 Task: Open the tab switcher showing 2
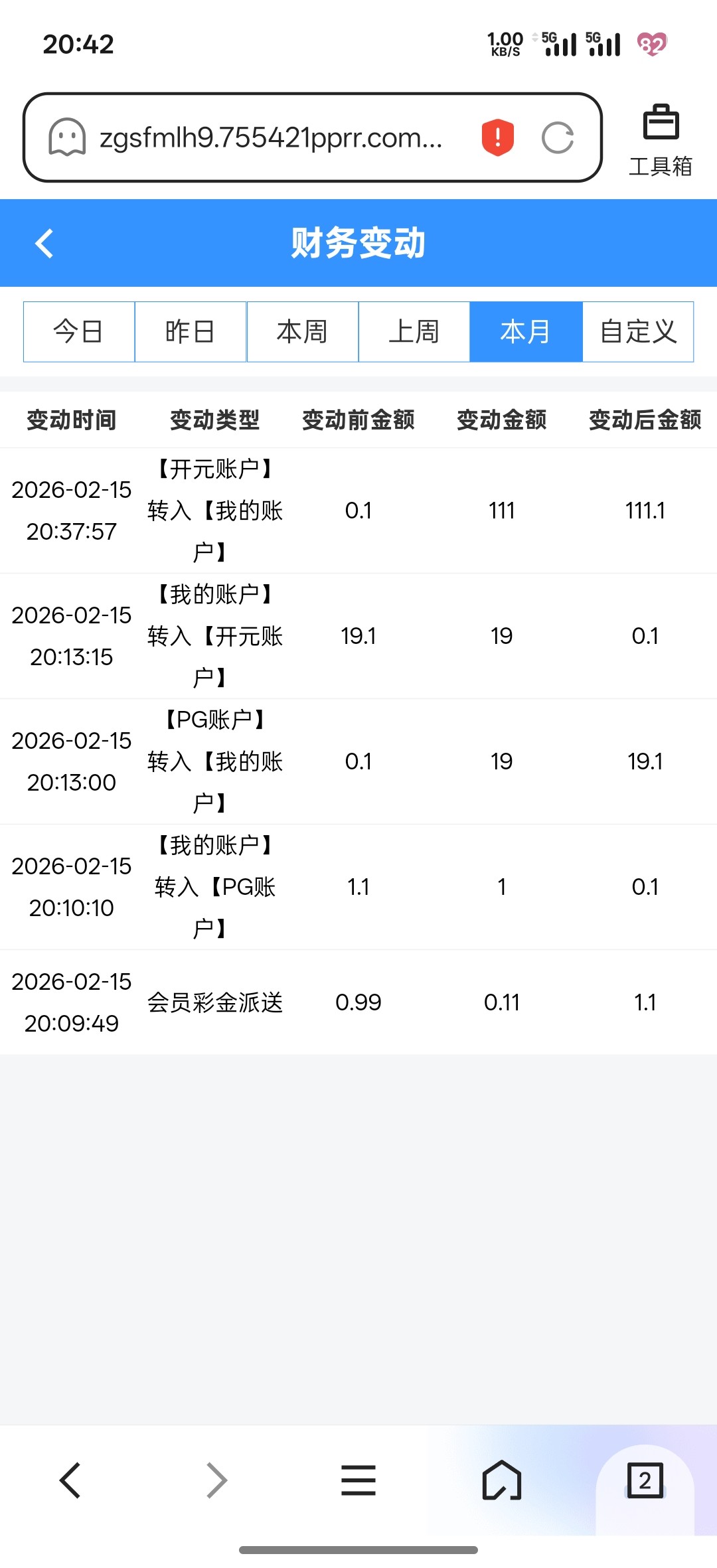(645, 1480)
